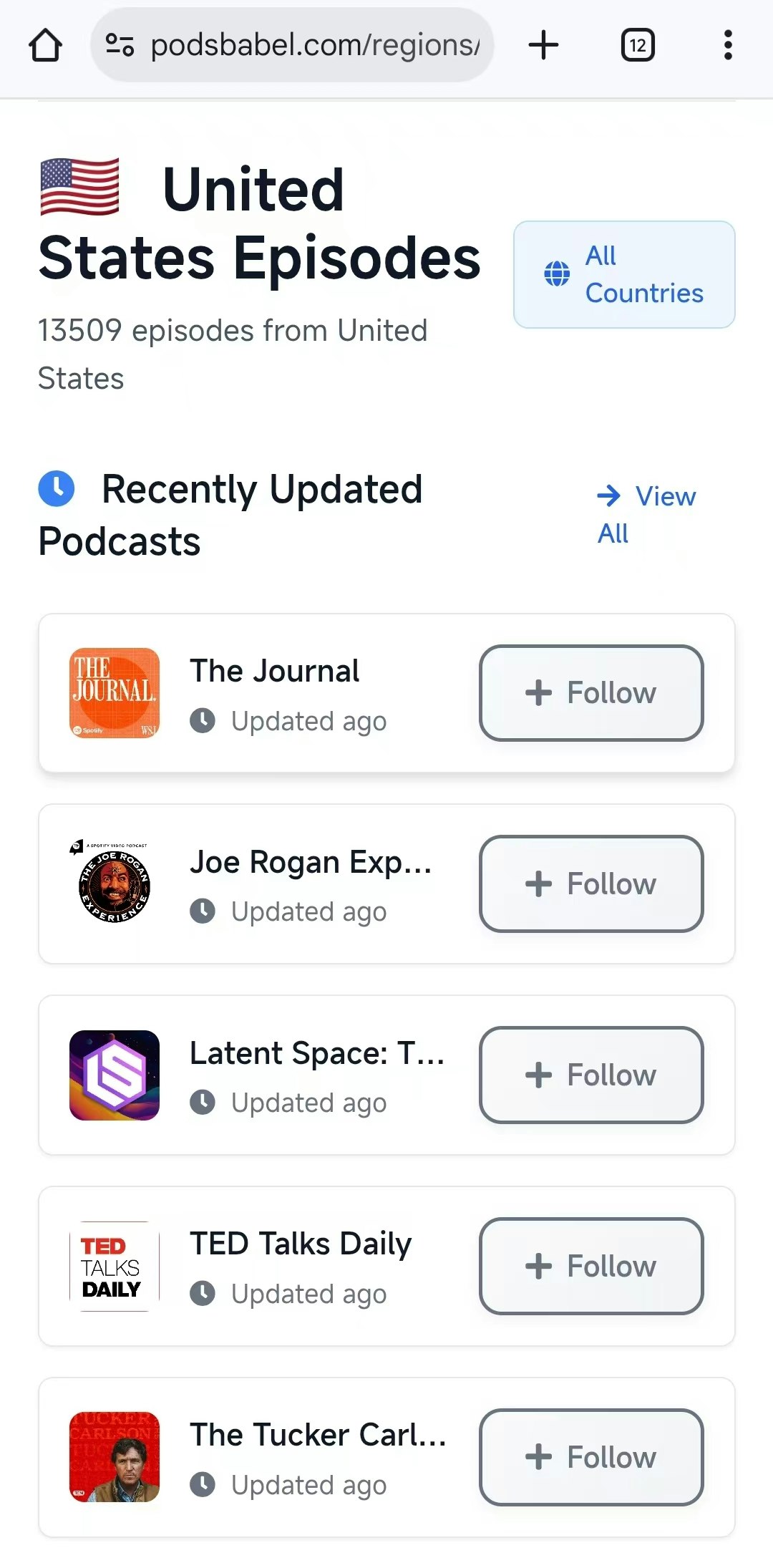Go to the browser home page

pyautogui.click(x=45, y=45)
